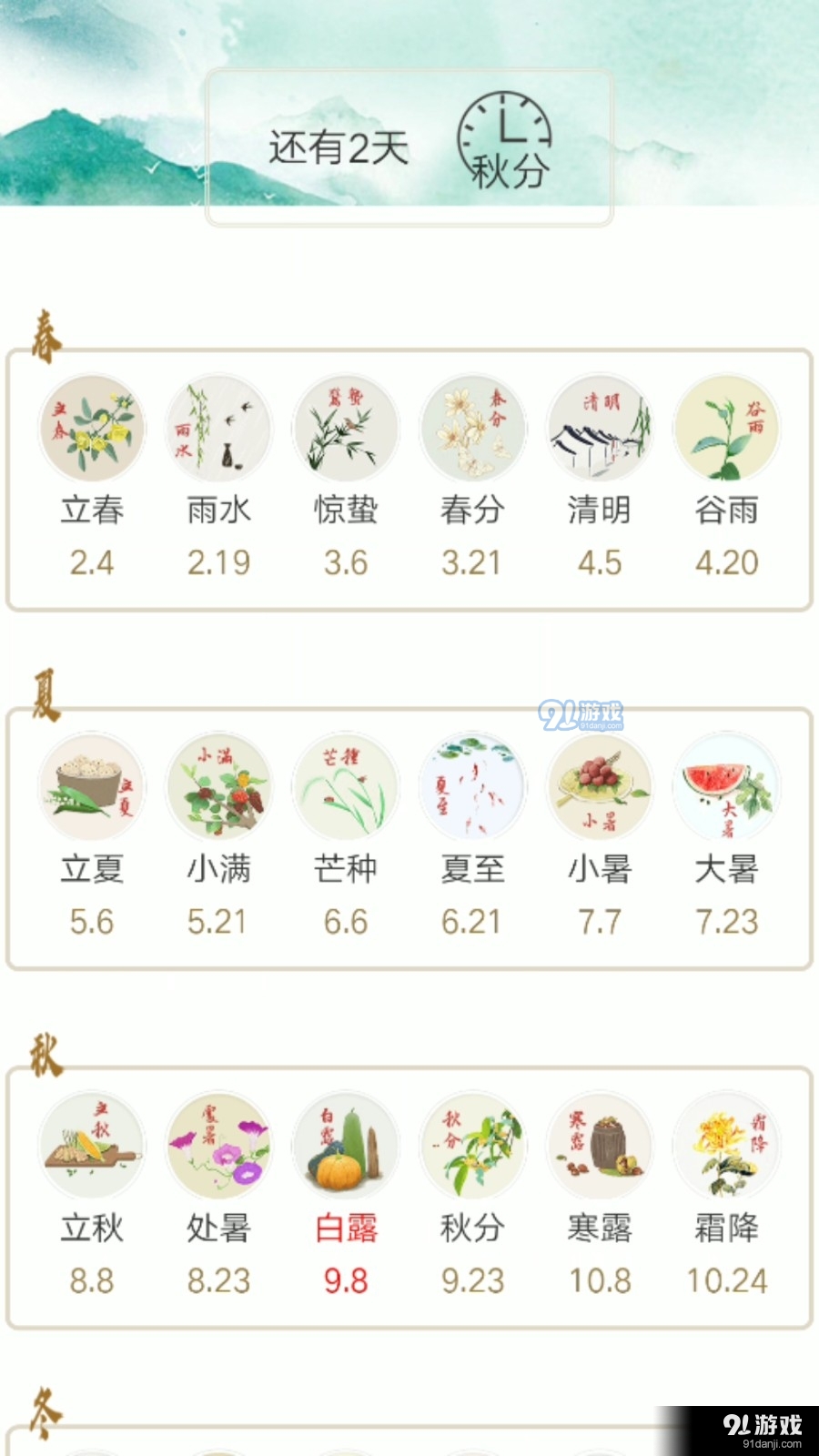The image size is (819, 1456).
Task: Select the 小暑 plum plate icon
Action: click(x=600, y=787)
